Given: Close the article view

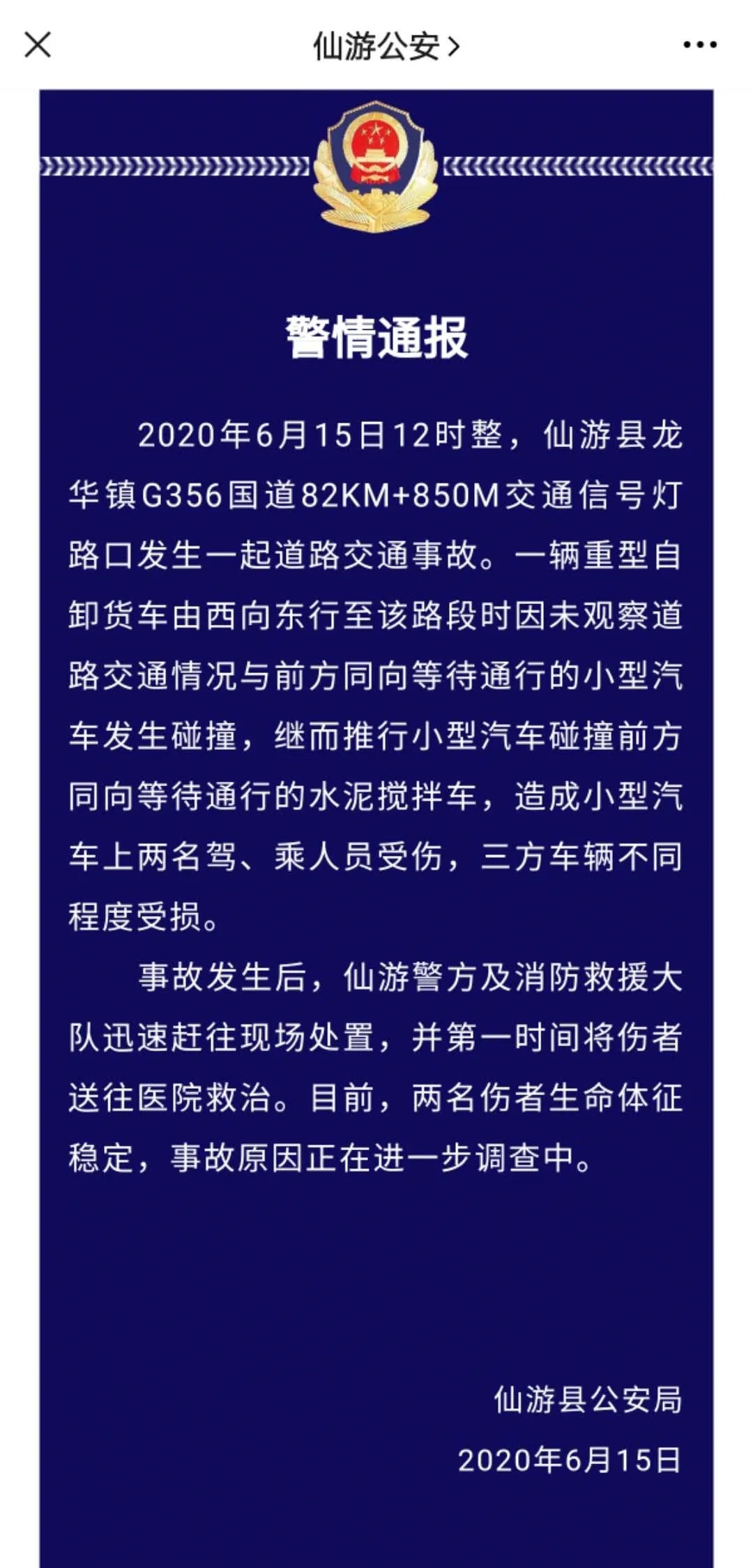Looking at the screenshot, I should 38,45.
